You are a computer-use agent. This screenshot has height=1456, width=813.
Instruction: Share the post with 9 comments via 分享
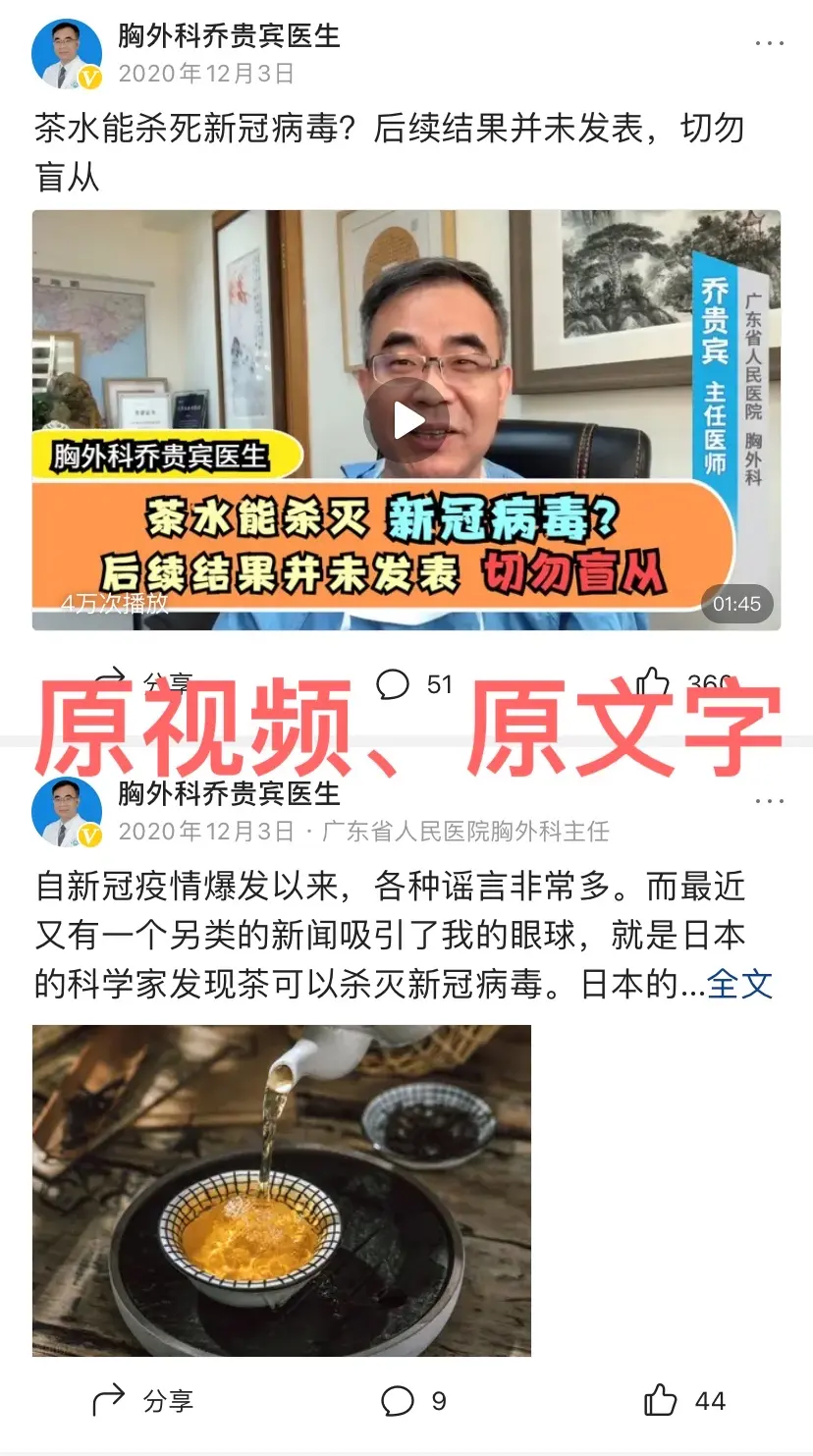(141, 1400)
